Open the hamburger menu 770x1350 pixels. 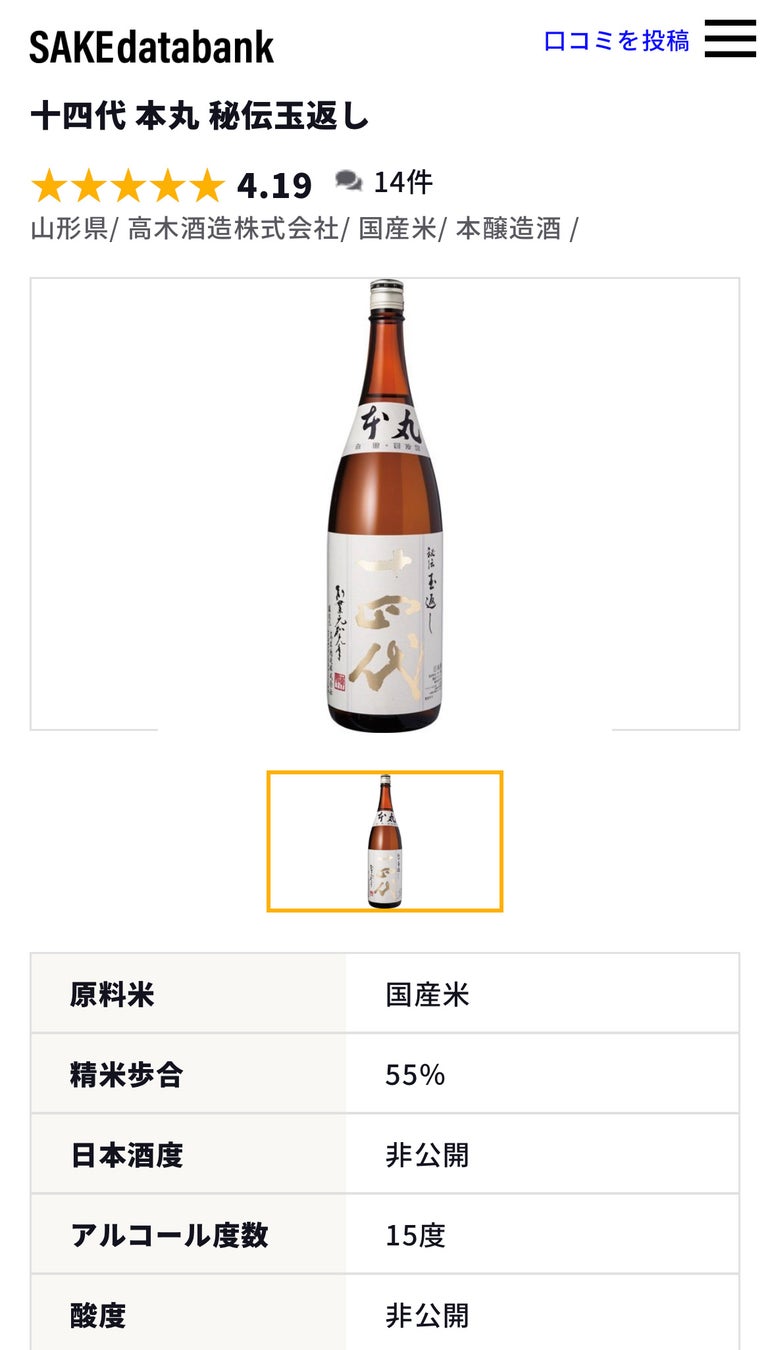point(730,39)
